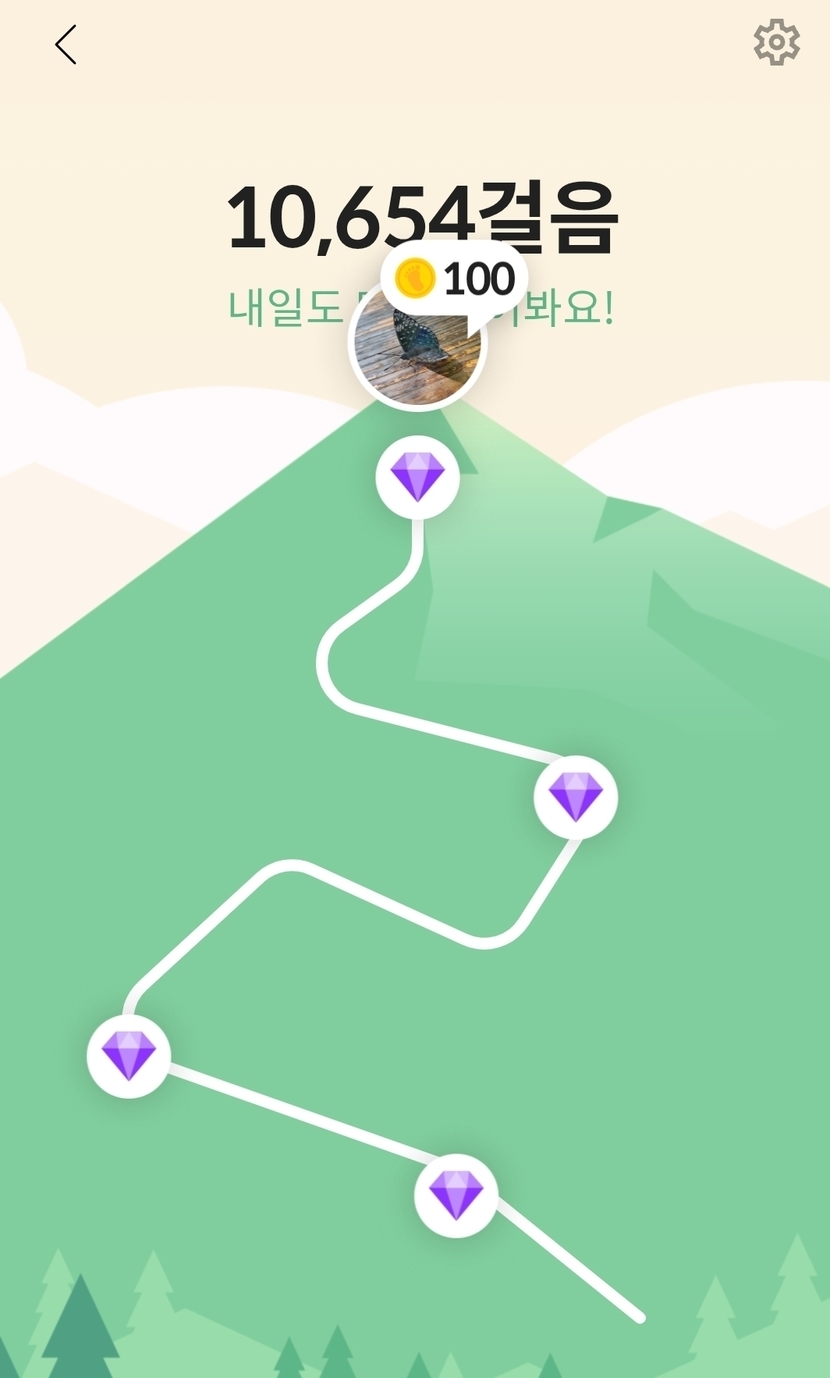Tap the profile photo at the summit
The width and height of the screenshot is (830, 1378).
[x=417, y=350]
